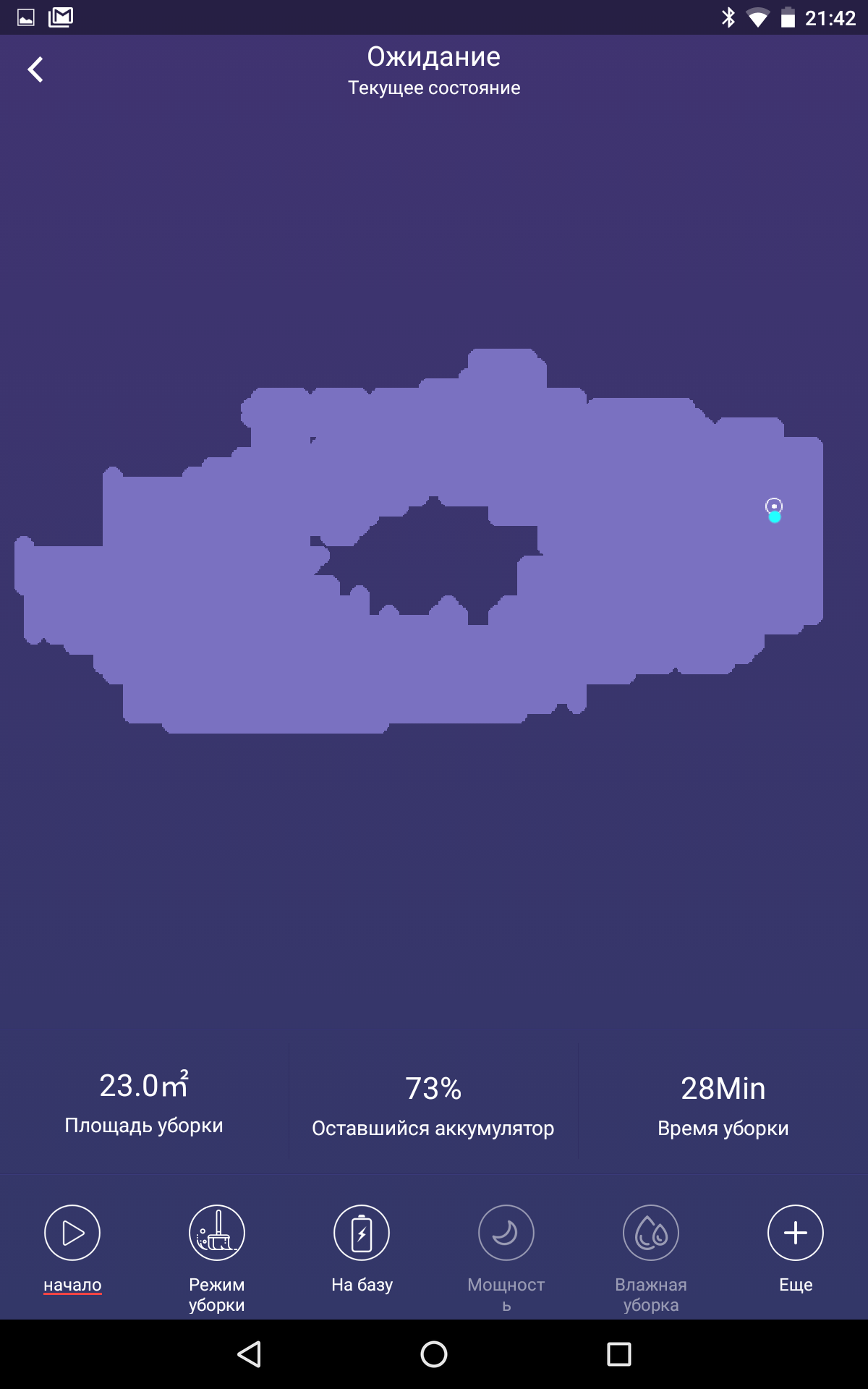The width and height of the screenshot is (868, 1389).
Task: Open the recent apps overview
Action: point(618,1354)
